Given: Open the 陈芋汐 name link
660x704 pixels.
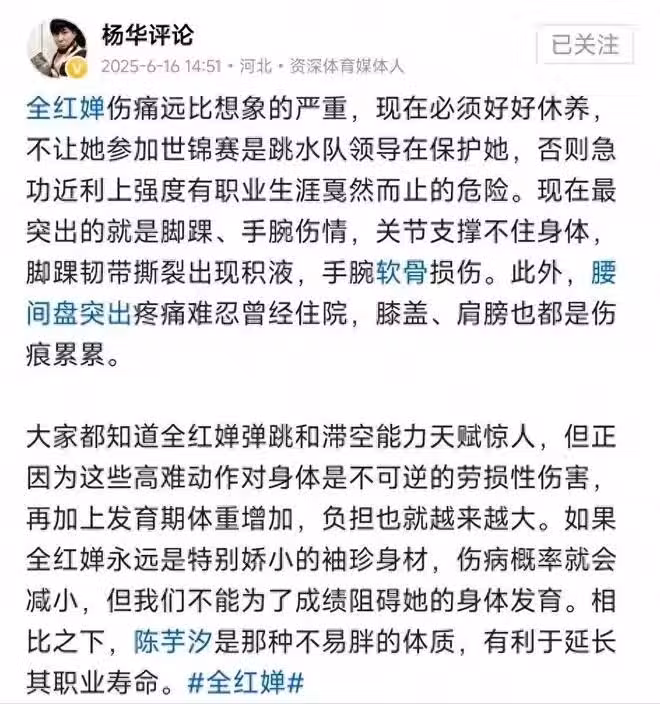Looking at the screenshot, I should (176, 640).
